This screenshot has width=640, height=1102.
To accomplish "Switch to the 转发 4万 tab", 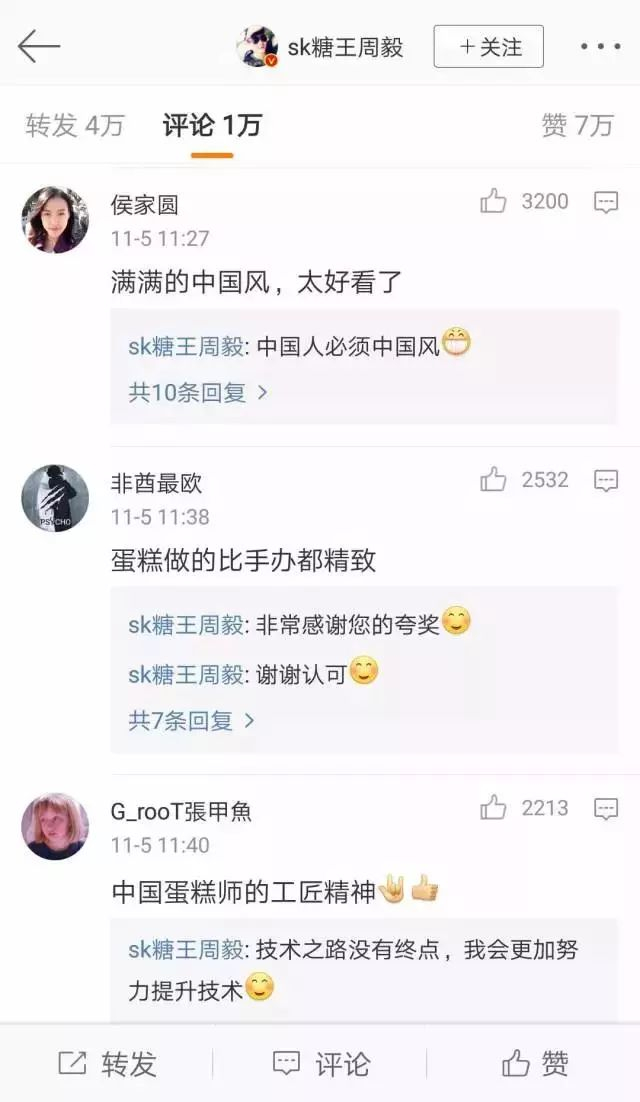I will (x=75, y=125).
